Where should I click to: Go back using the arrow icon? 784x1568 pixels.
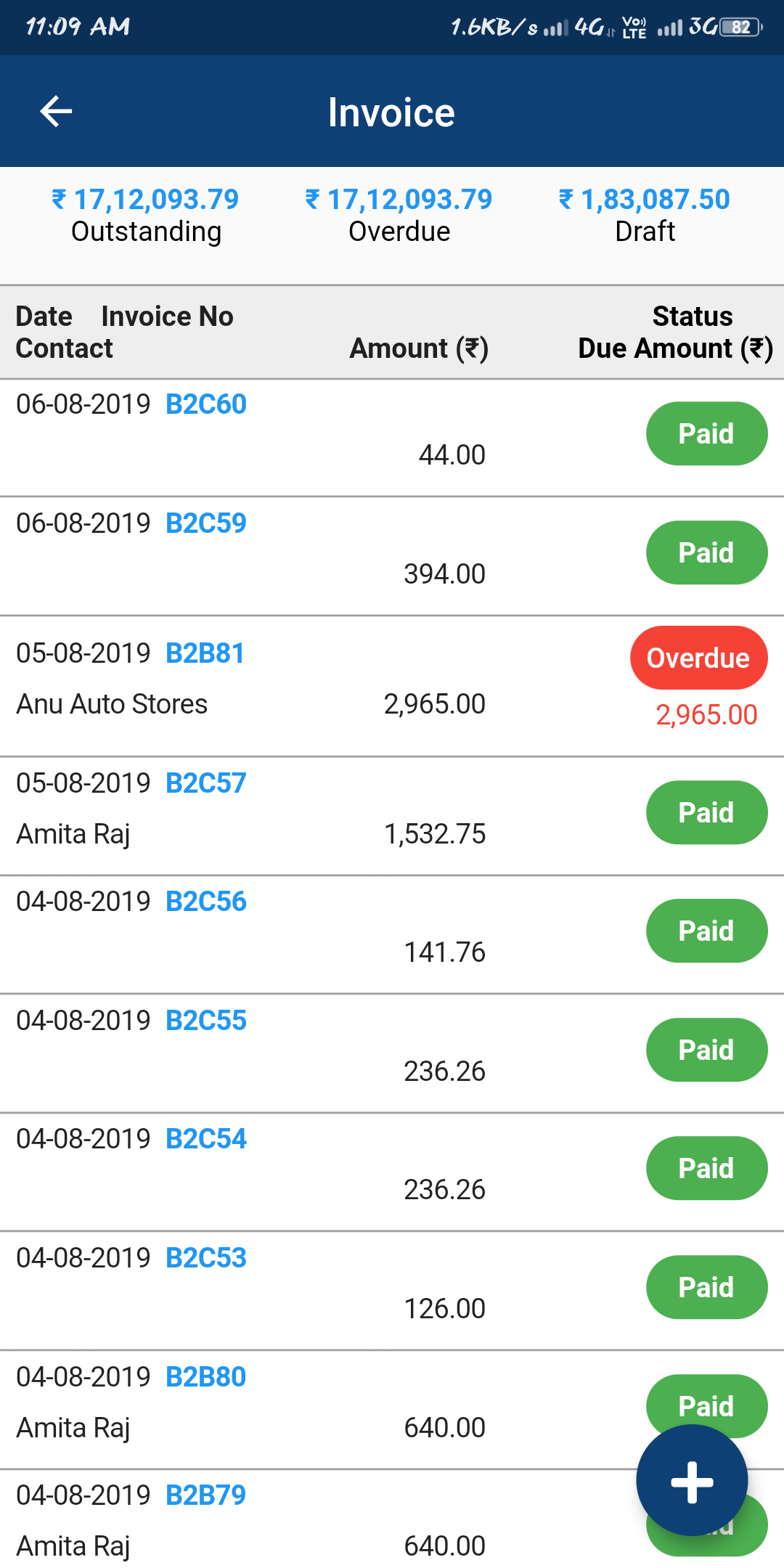point(56,112)
